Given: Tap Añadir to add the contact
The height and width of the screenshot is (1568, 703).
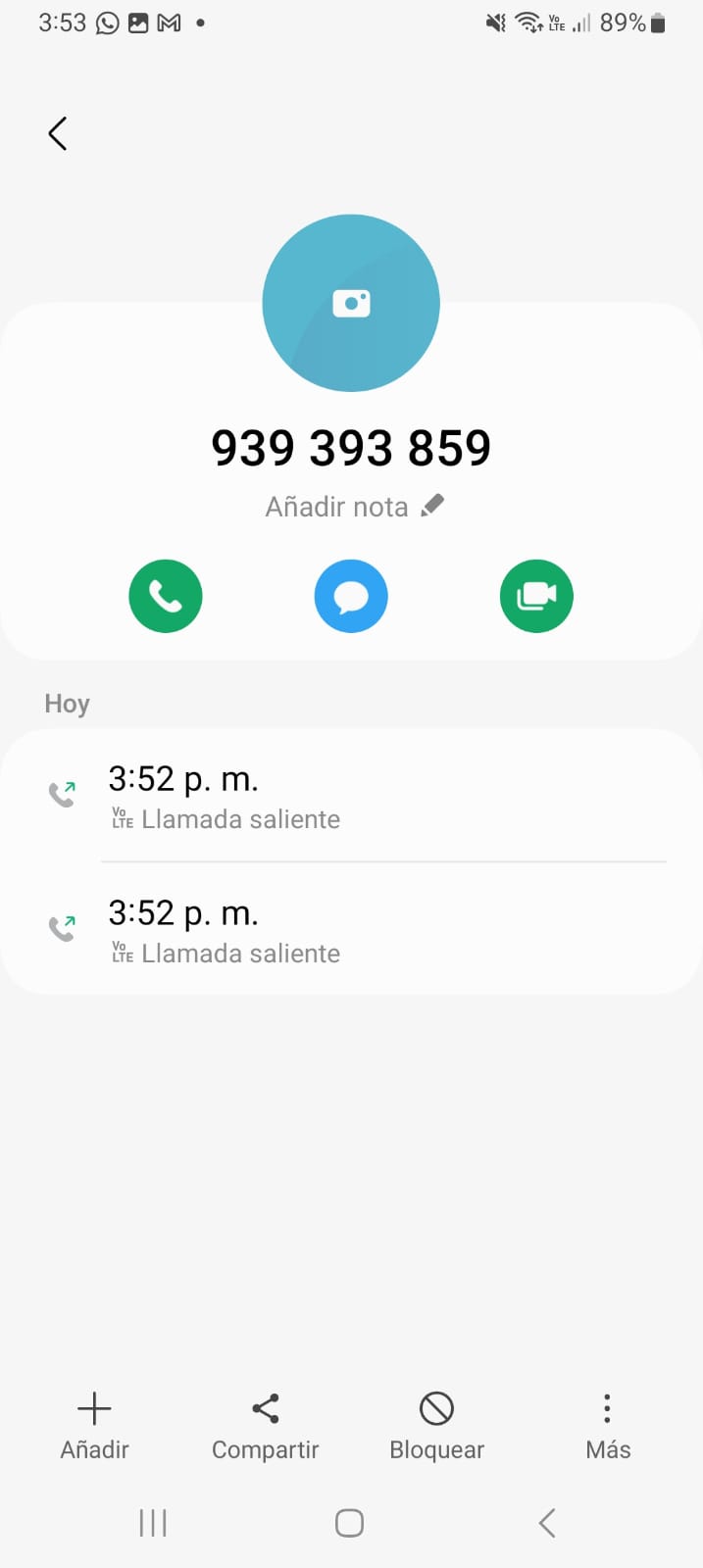Looking at the screenshot, I should [x=94, y=1426].
